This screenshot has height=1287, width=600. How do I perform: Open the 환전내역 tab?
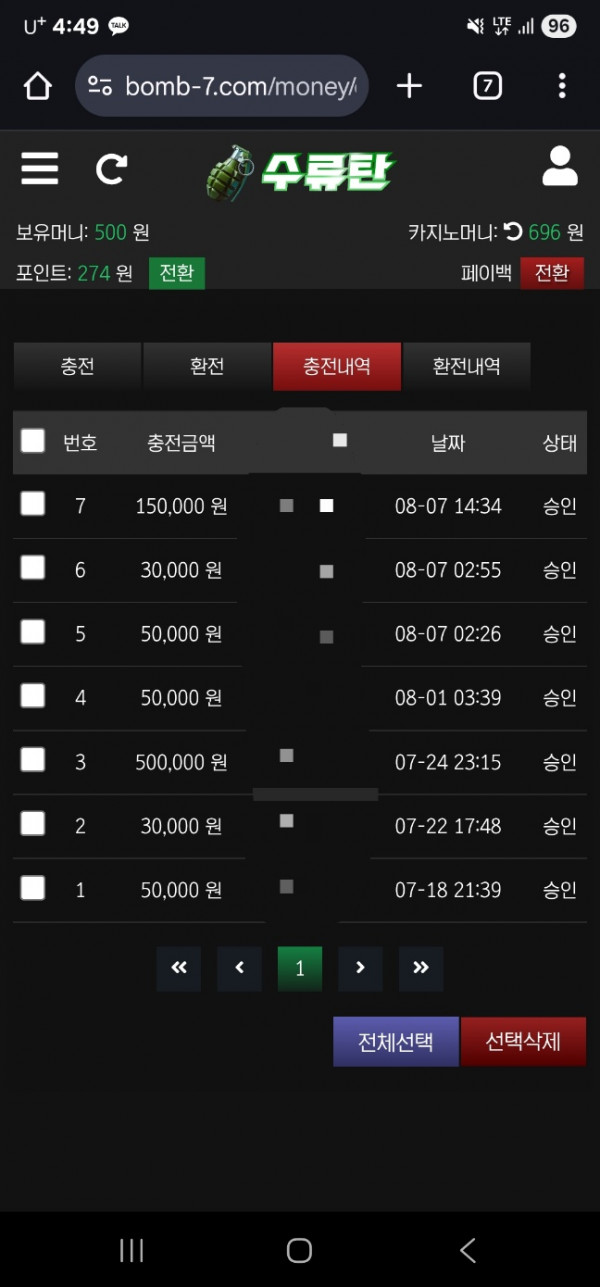click(465, 366)
